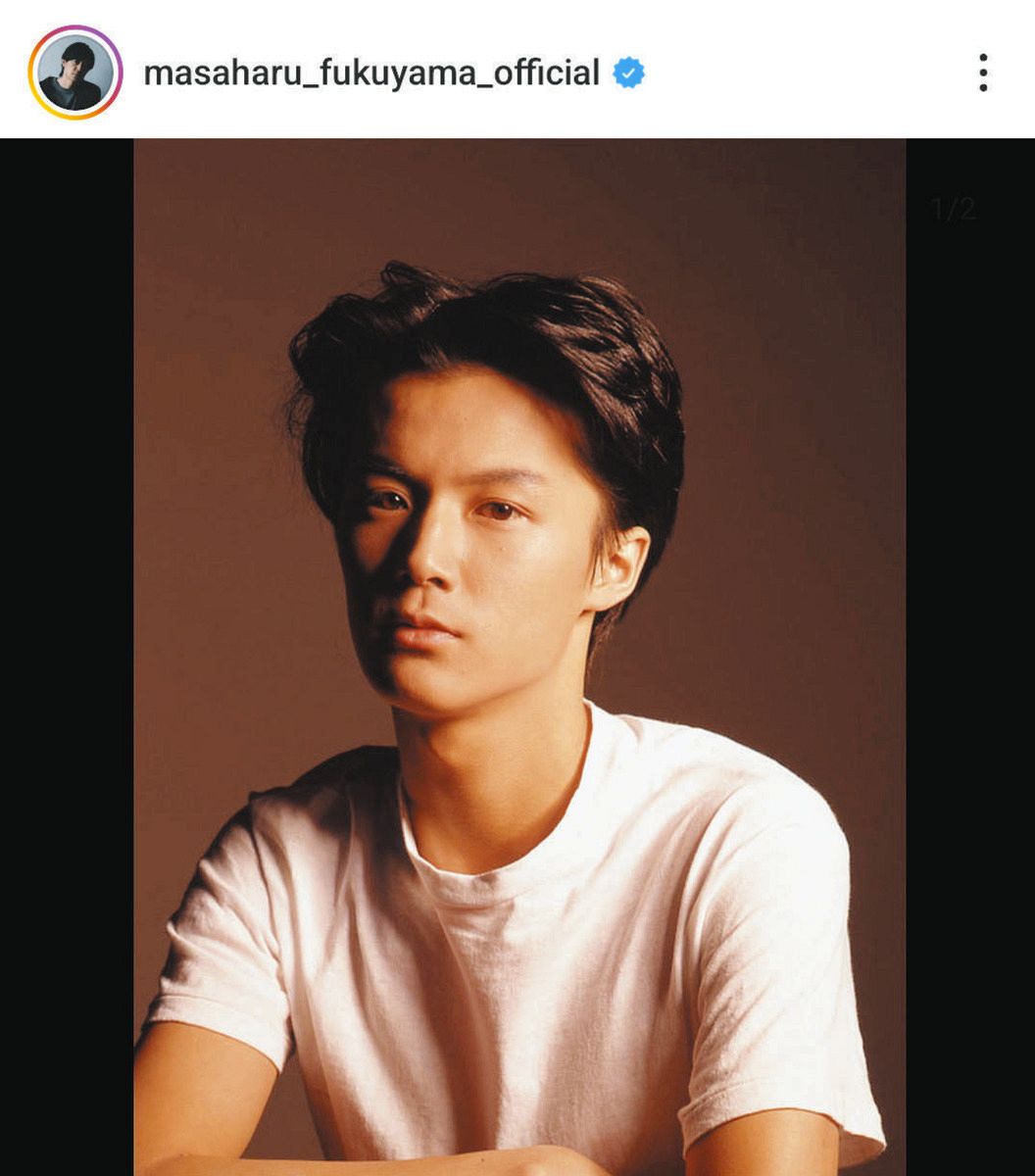Tap the post photo to show tags
The width and height of the screenshot is (1035, 1176).
[x=519, y=657]
